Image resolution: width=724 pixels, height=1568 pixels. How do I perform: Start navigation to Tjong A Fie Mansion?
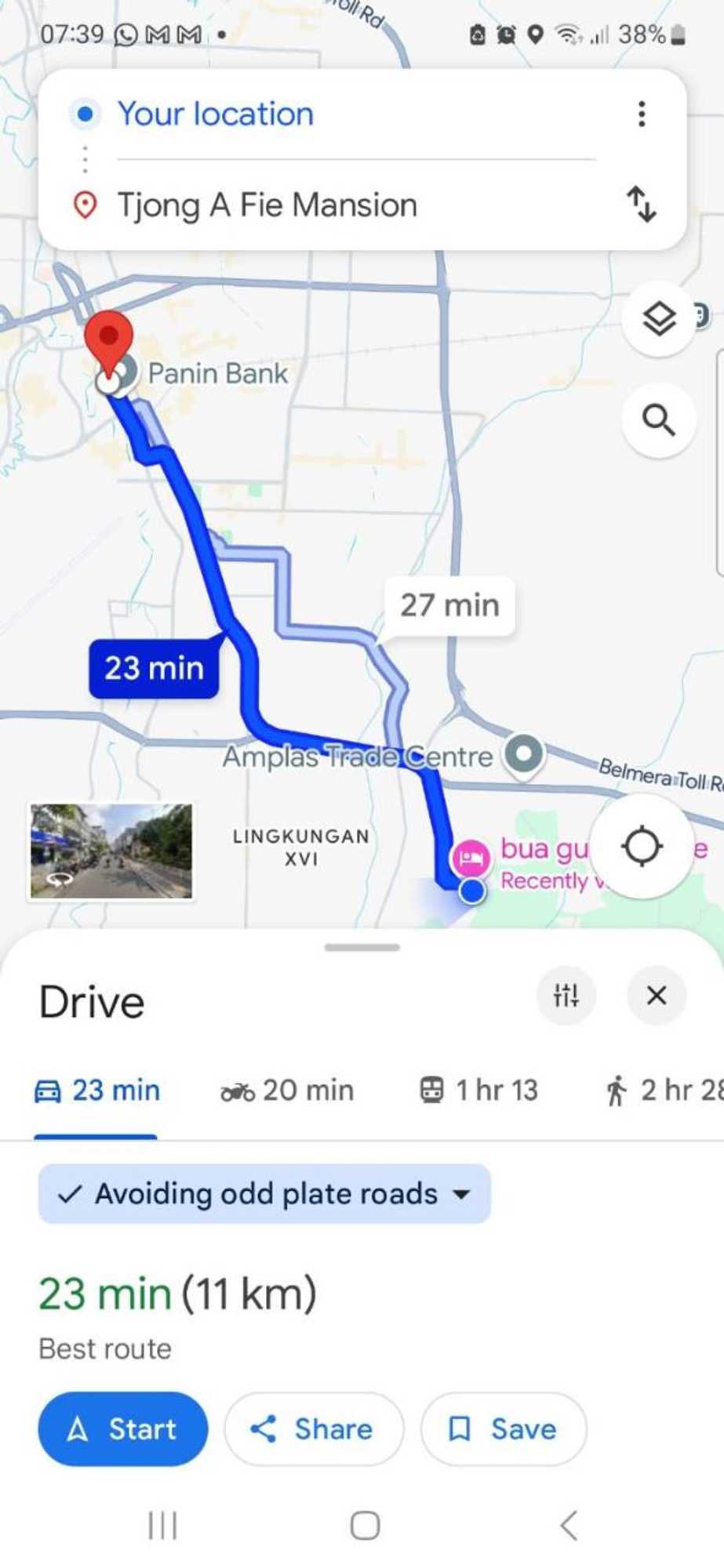click(123, 1429)
